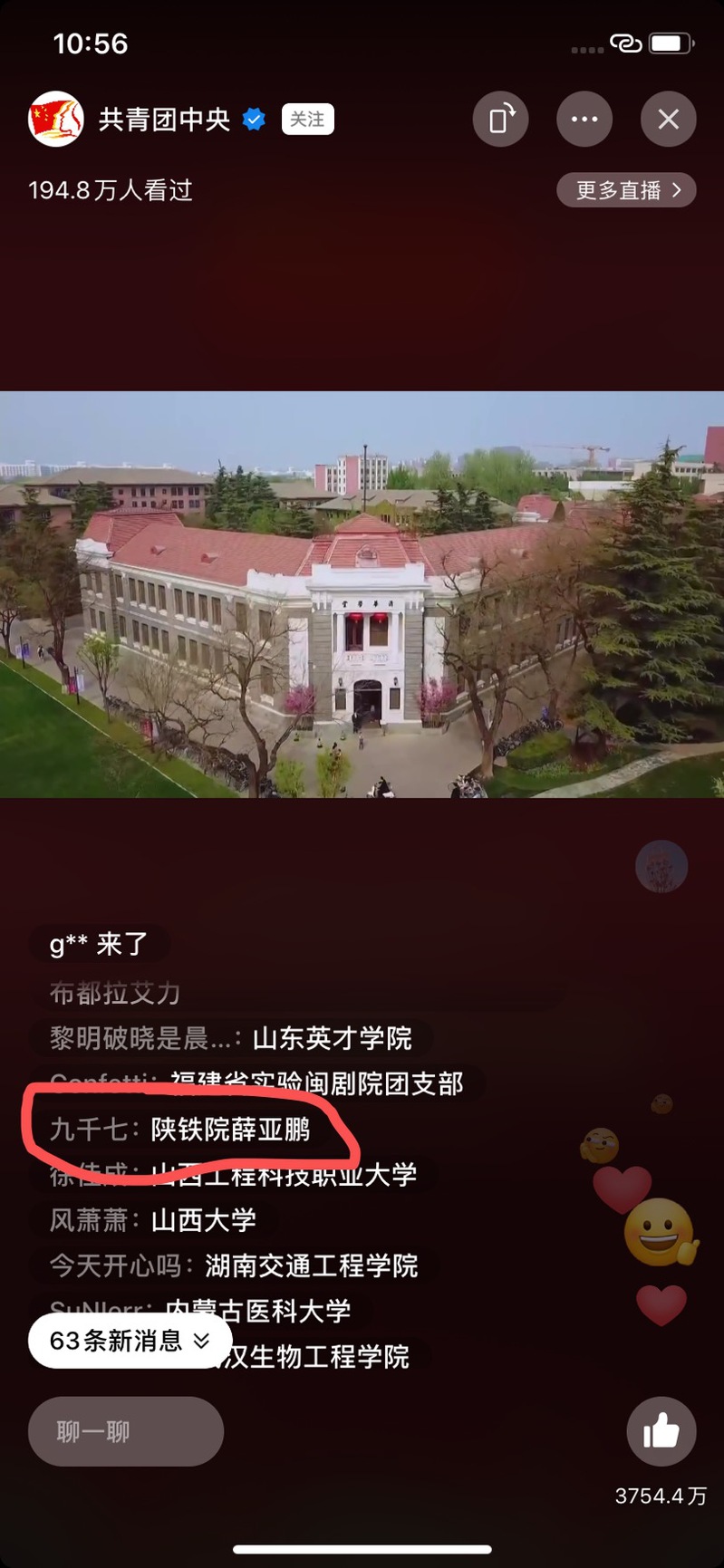Follow 共青团中央 with the 关注 button
The width and height of the screenshot is (724, 1568).
[307, 119]
